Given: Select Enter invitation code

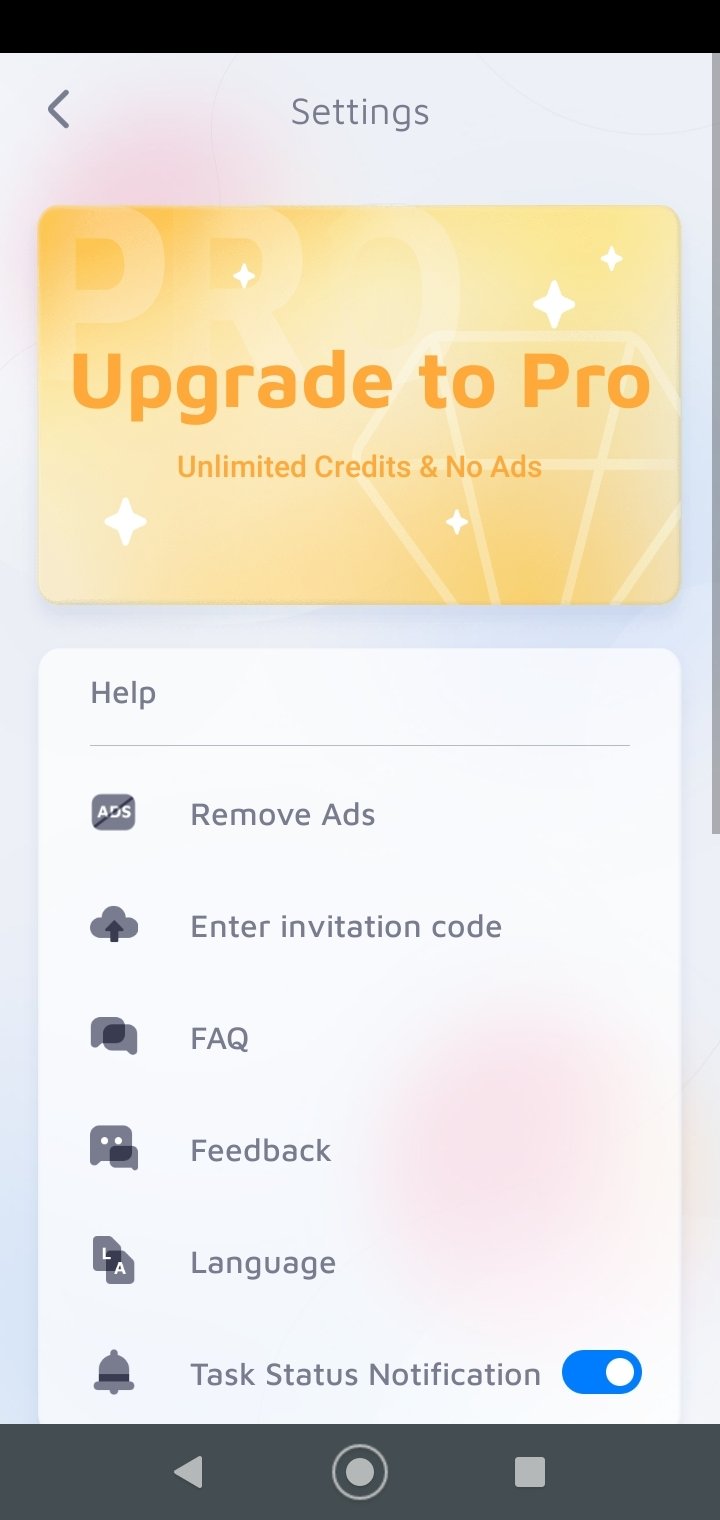Looking at the screenshot, I should point(359,926).
